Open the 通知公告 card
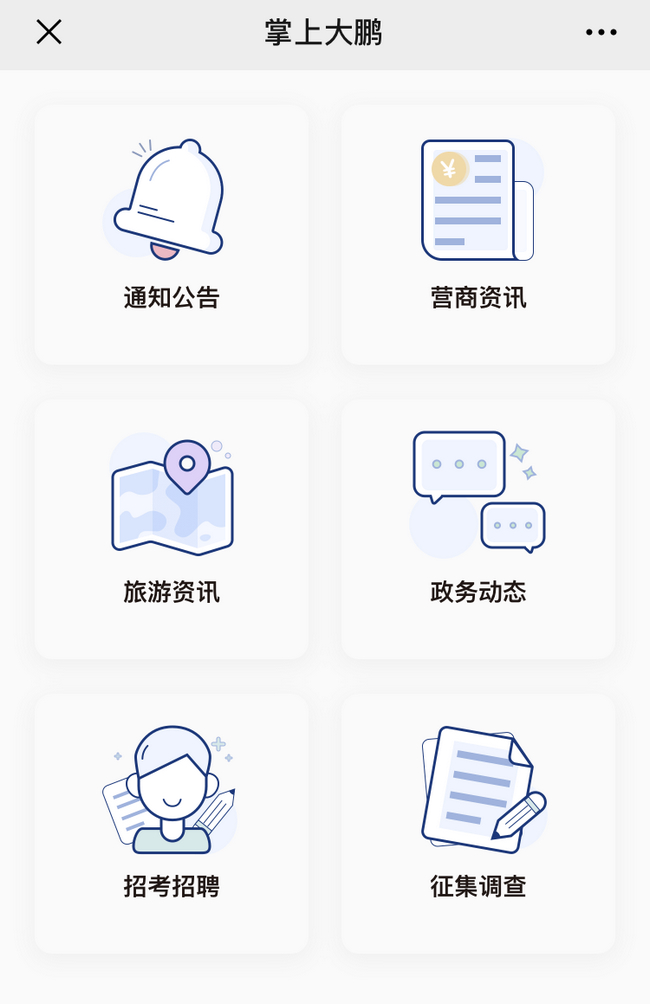This screenshot has width=650, height=1004. (171, 235)
